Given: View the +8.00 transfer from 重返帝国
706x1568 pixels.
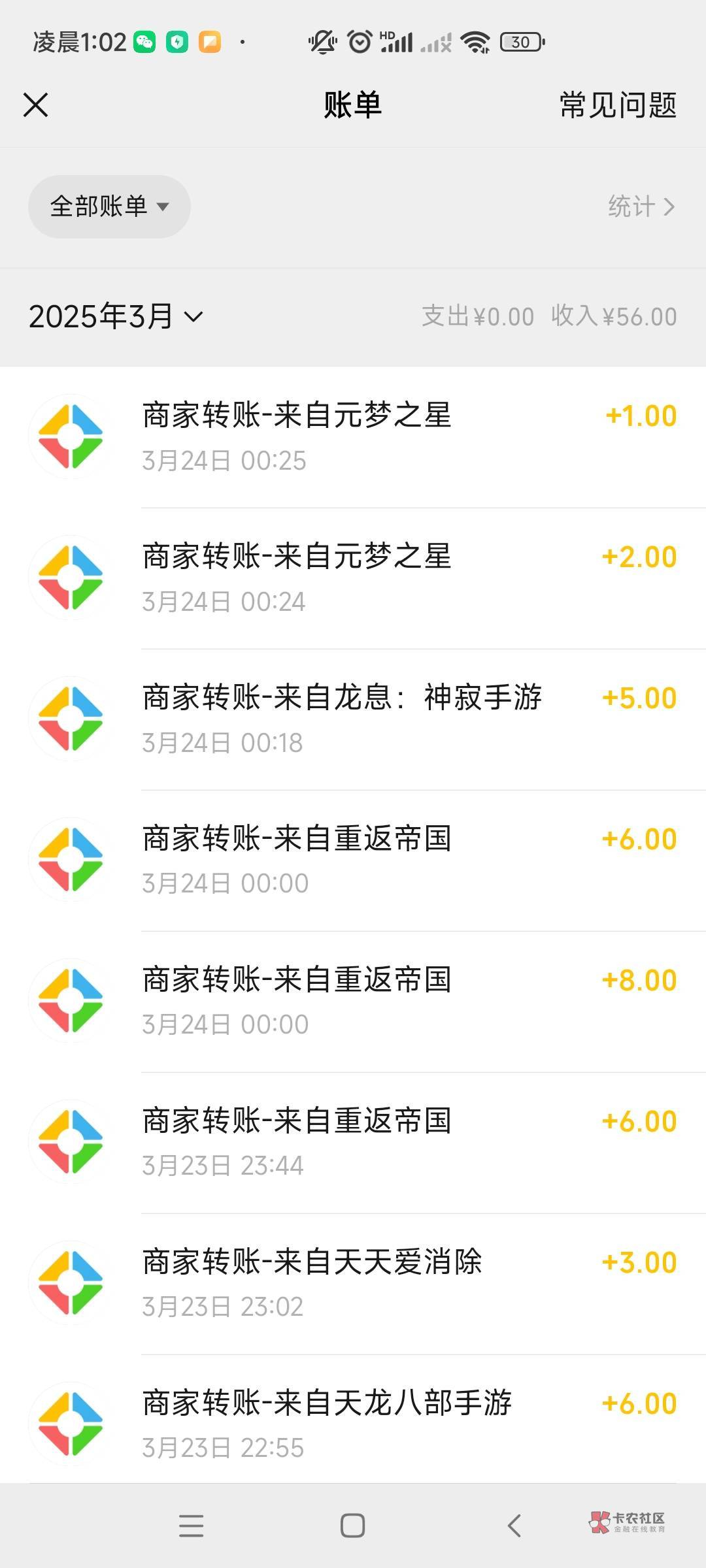Looking at the screenshot, I should click(x=353, y=1001).
